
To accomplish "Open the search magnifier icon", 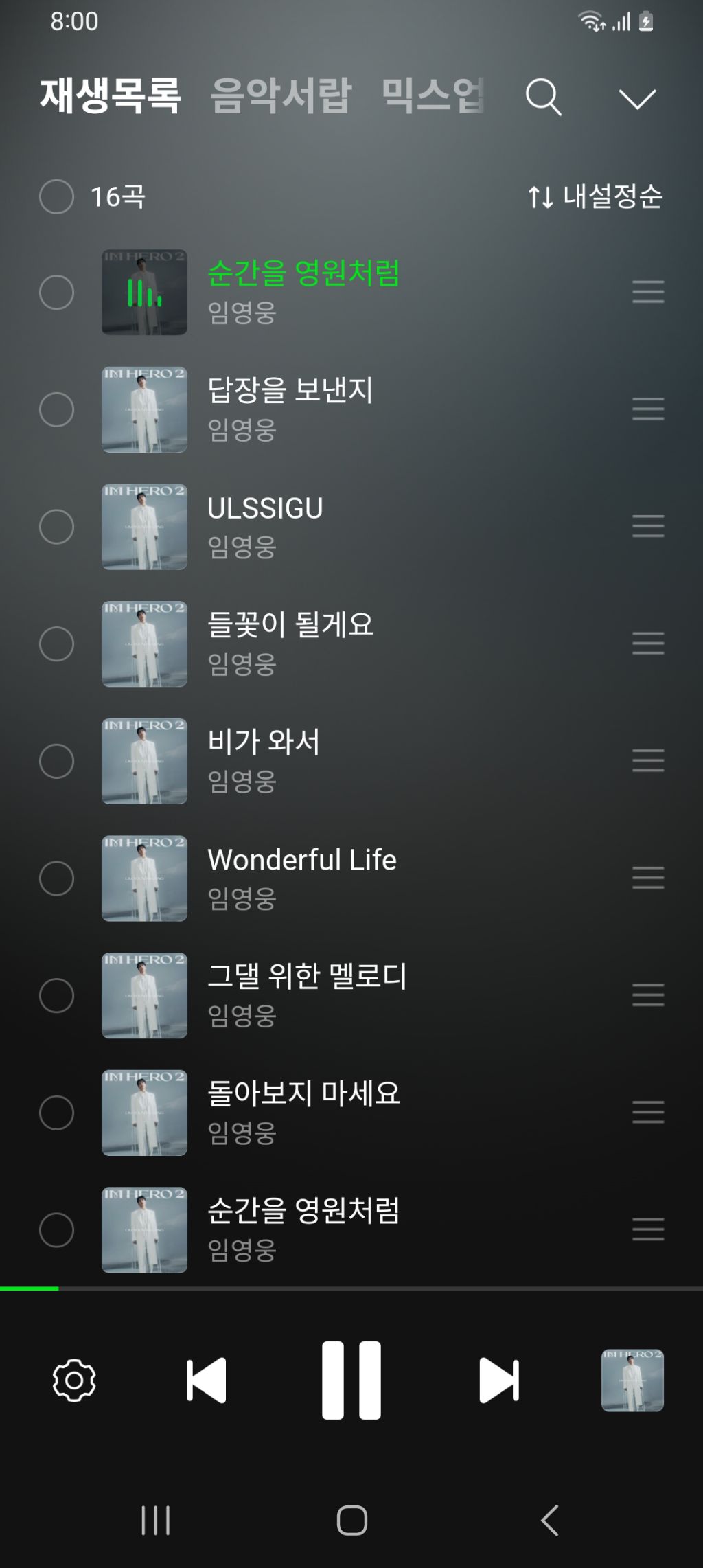I will coord(544,97).
